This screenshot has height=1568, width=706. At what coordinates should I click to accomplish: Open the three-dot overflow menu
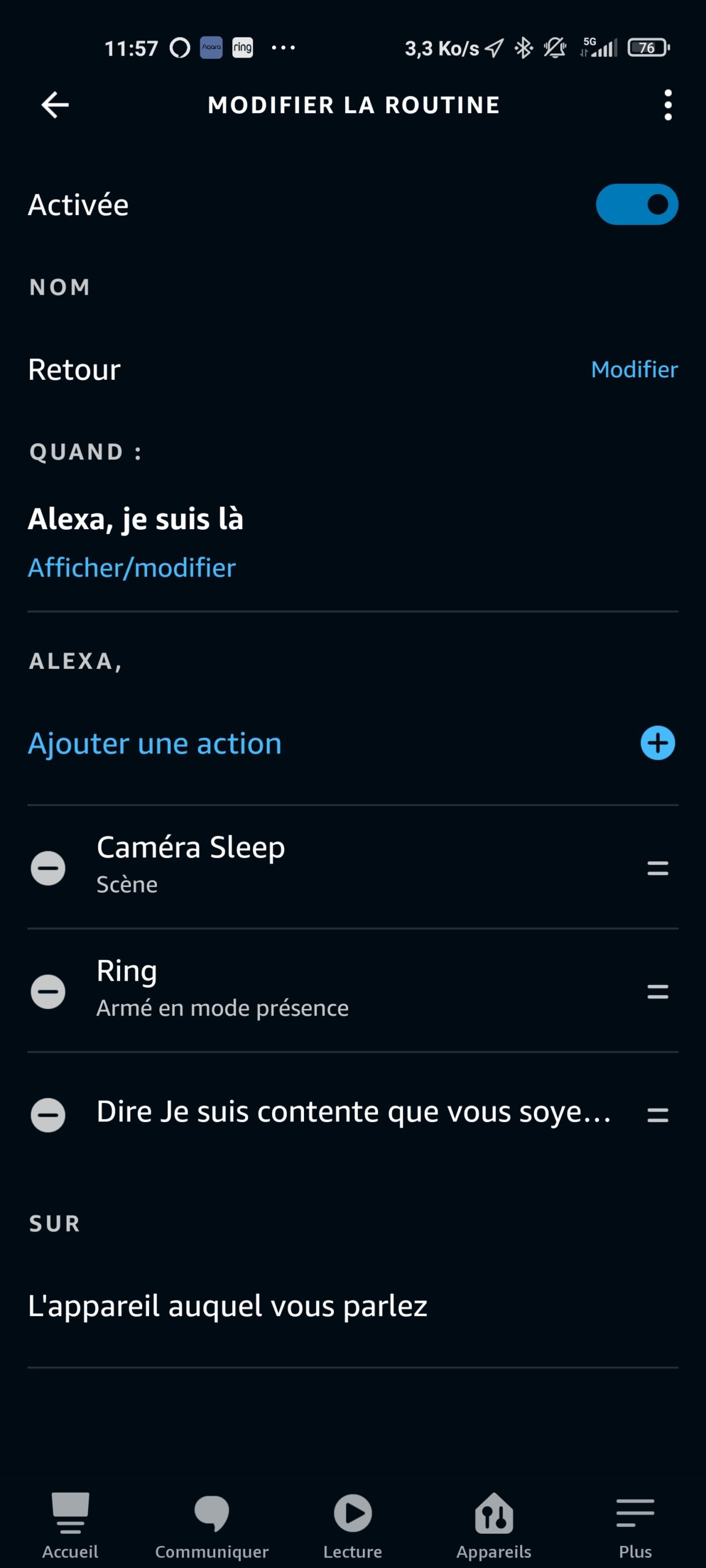point(668,105)
